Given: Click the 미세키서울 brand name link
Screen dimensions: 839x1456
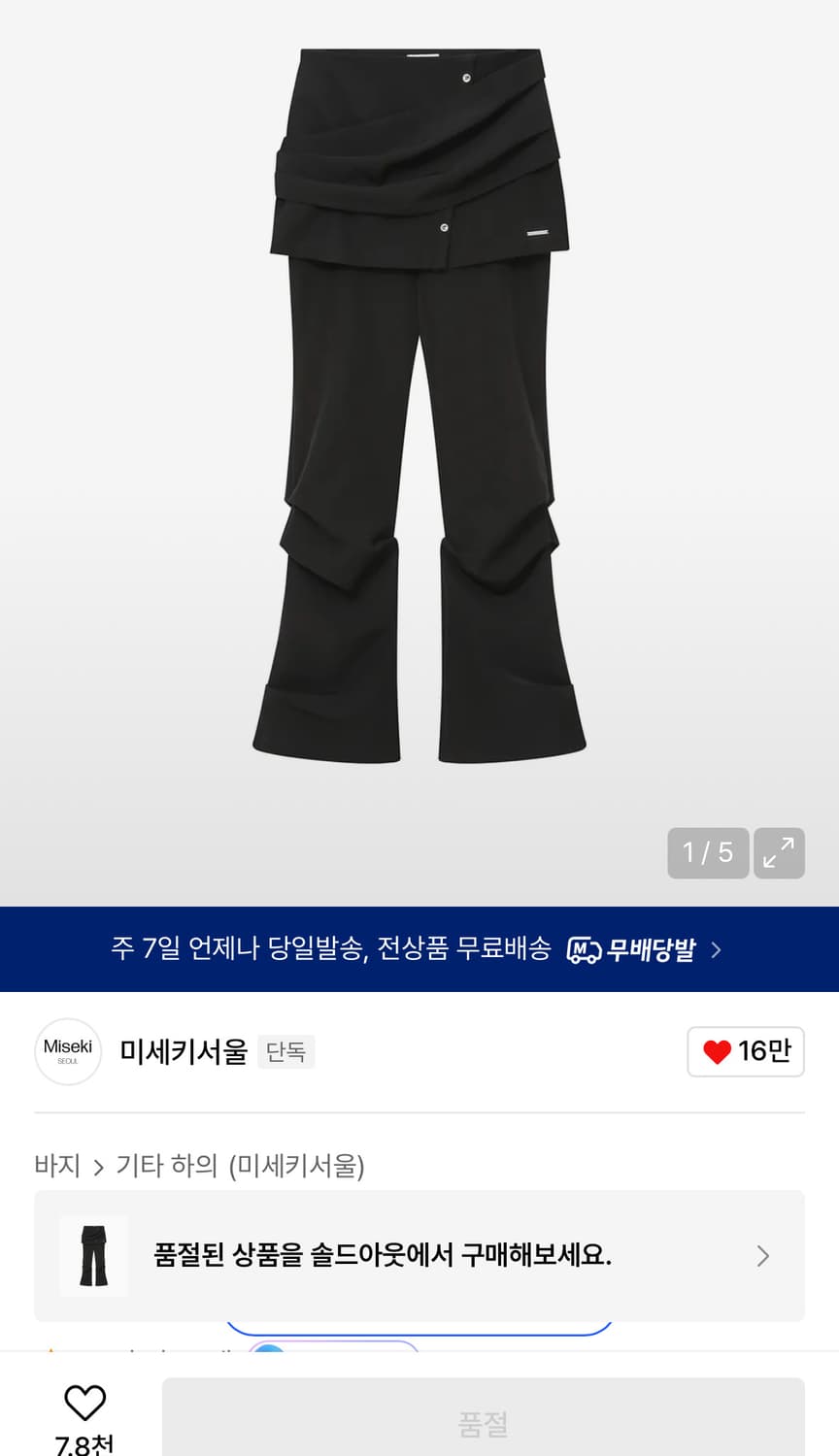Looking at the screenshot, I should [183, 1051].
